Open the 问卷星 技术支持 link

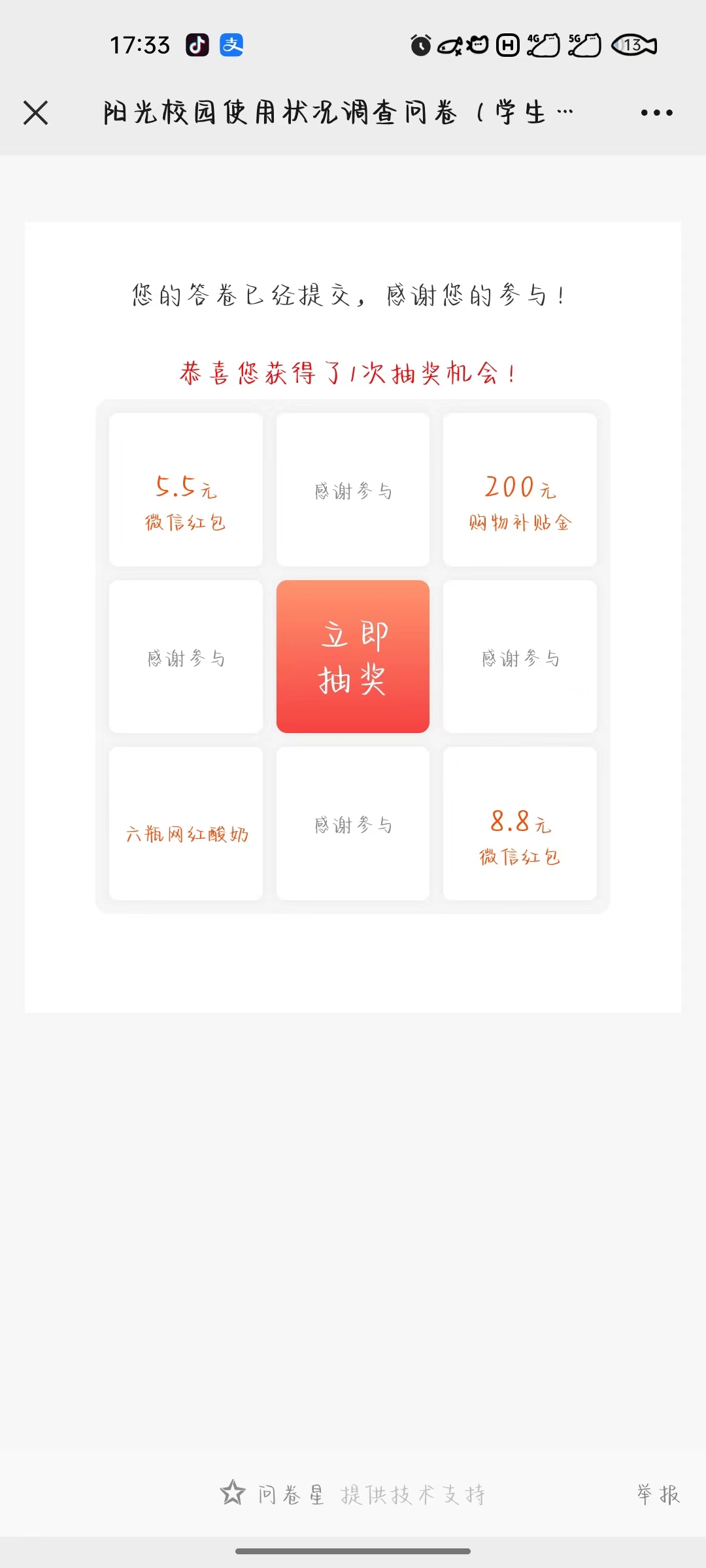pyautogui.click(x=354, y=1494)
